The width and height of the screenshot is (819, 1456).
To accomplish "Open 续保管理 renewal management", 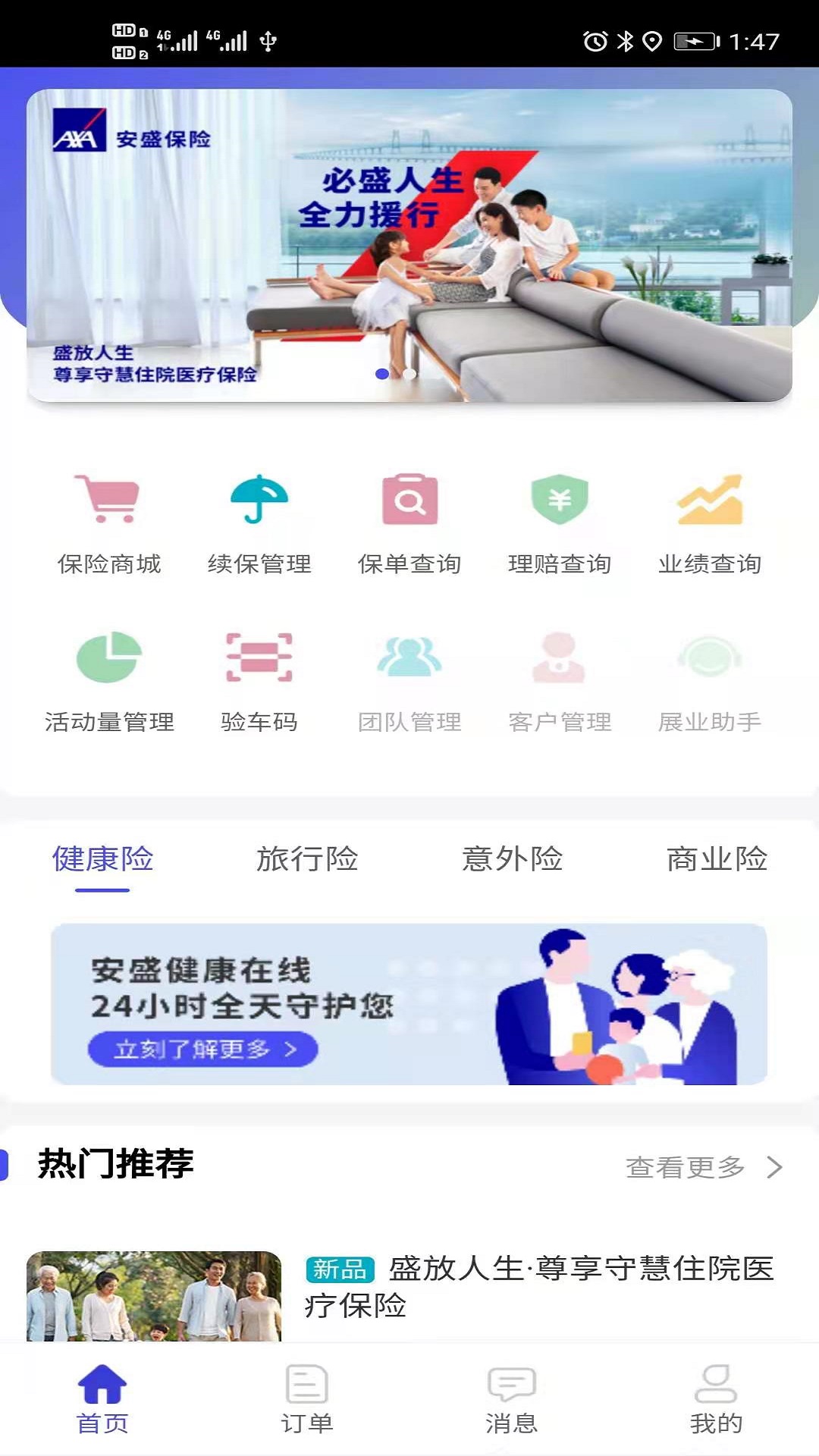I will click(x=259, y=522).
